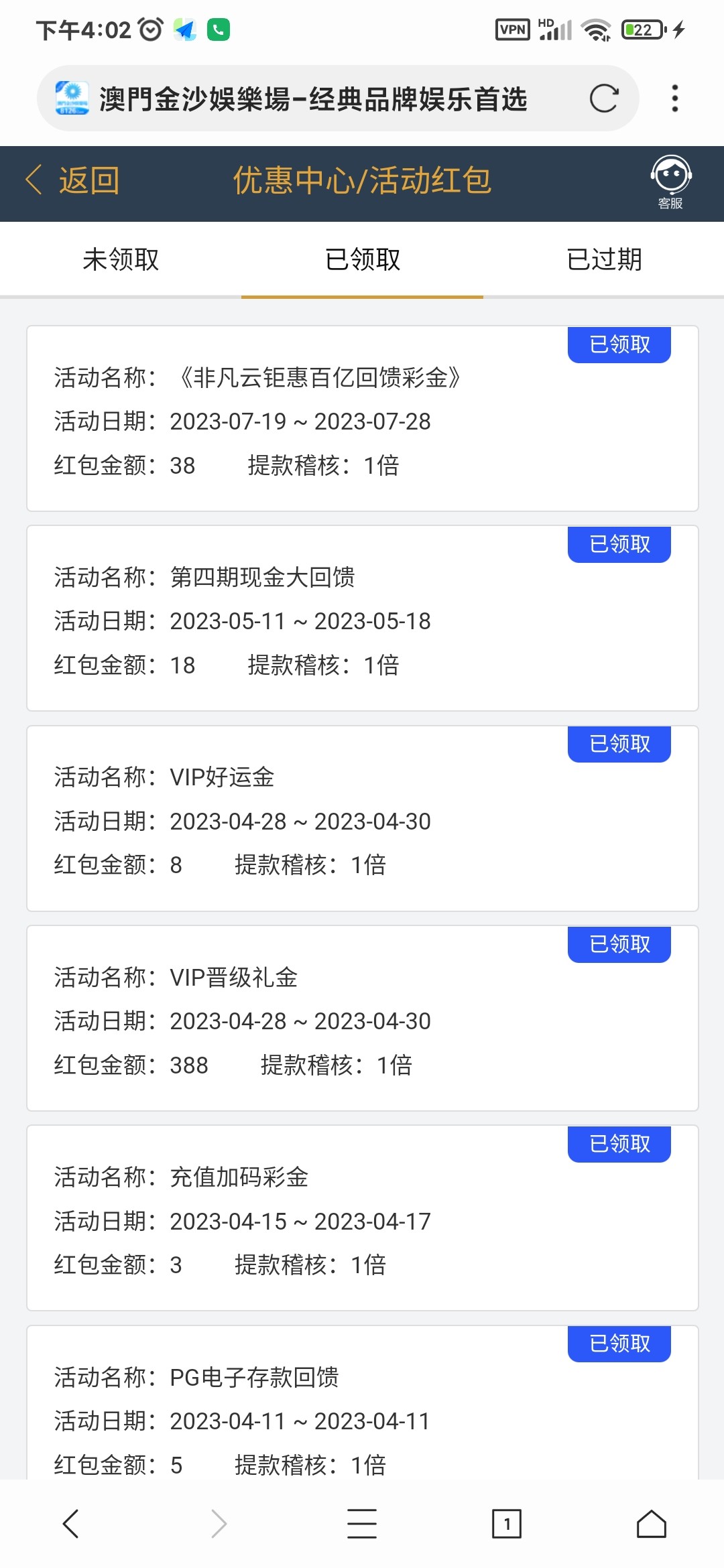Tap the 返回 back button
This screenshot has height=1568, width=724.
point(72,180)
